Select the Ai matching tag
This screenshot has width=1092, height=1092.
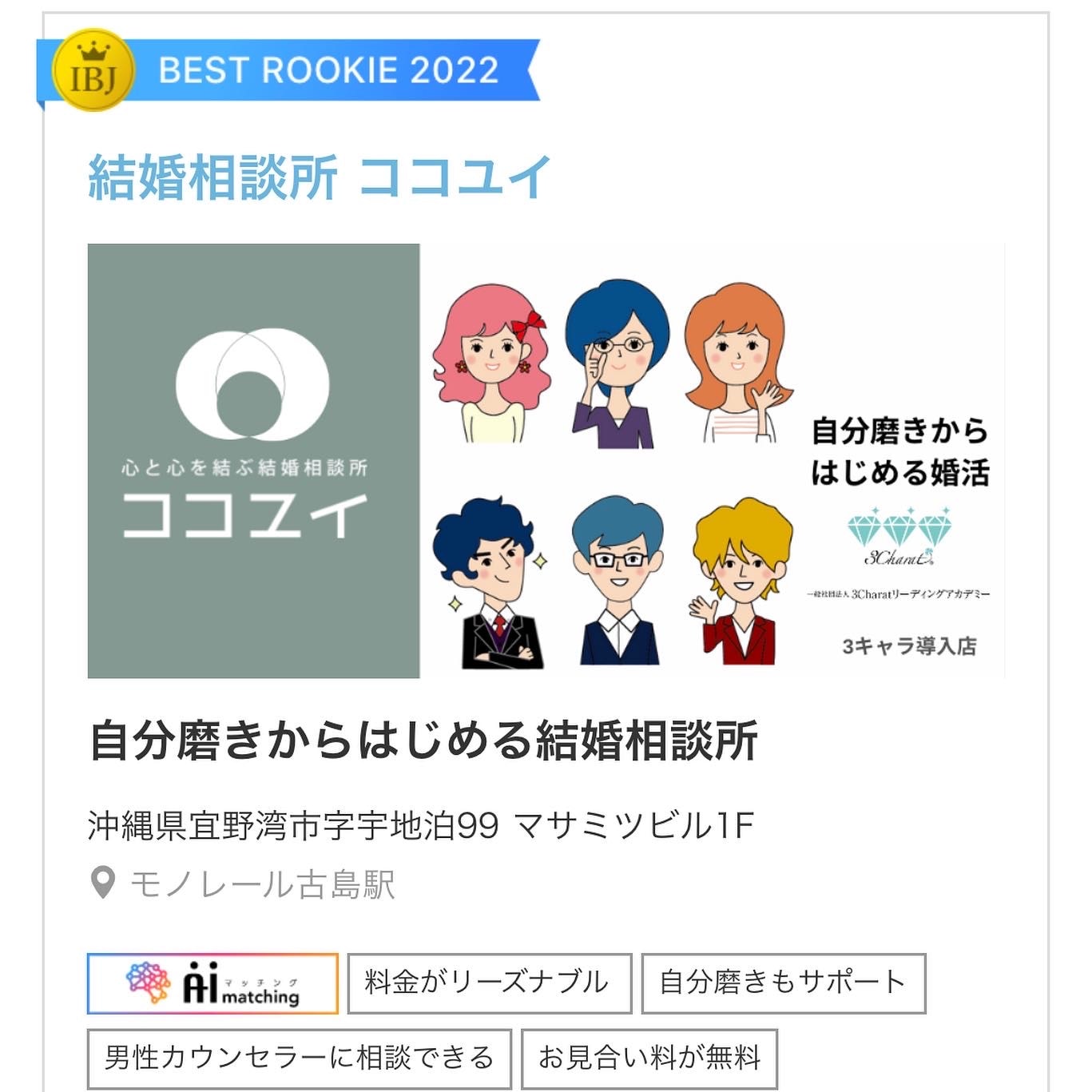[x=212, y=983]
